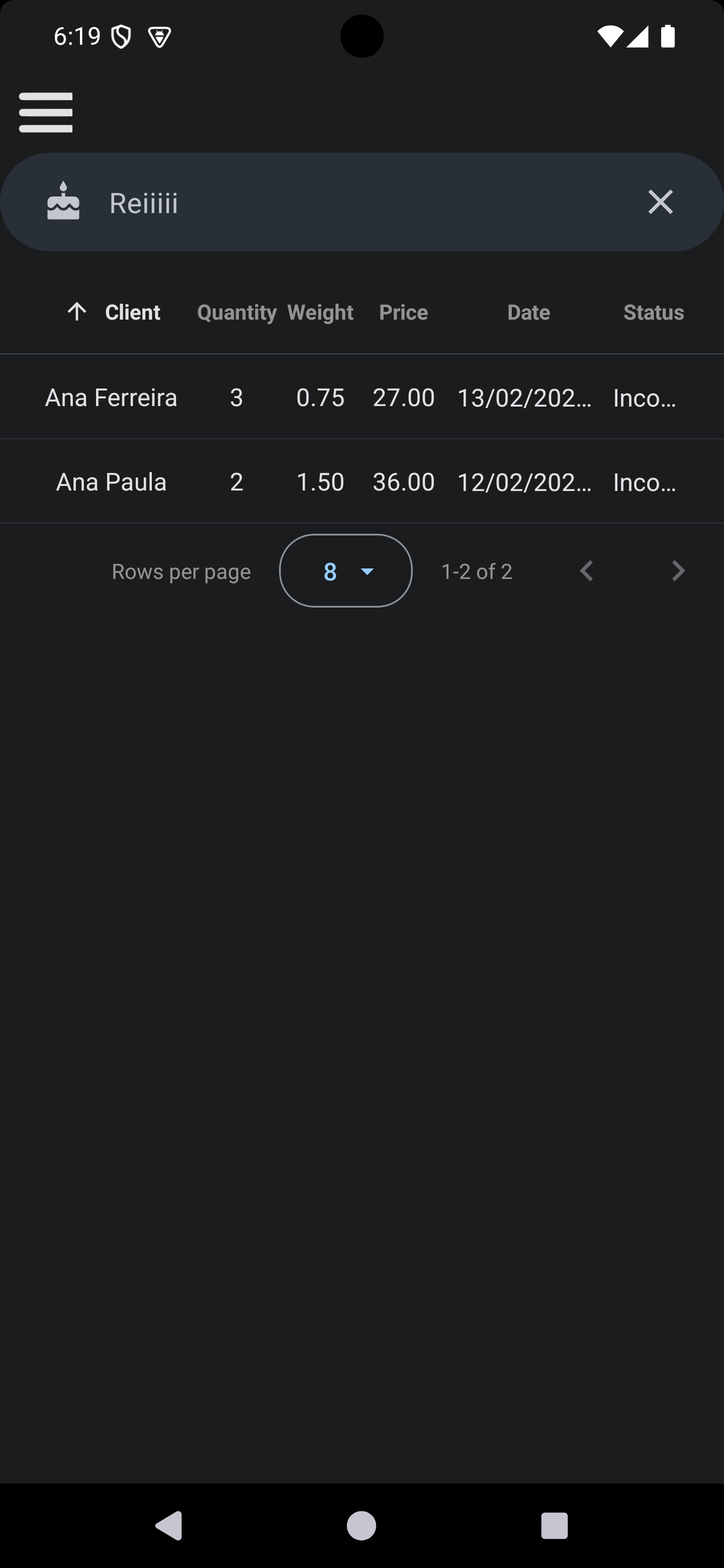Sort orders by Price

click(403, 312)
